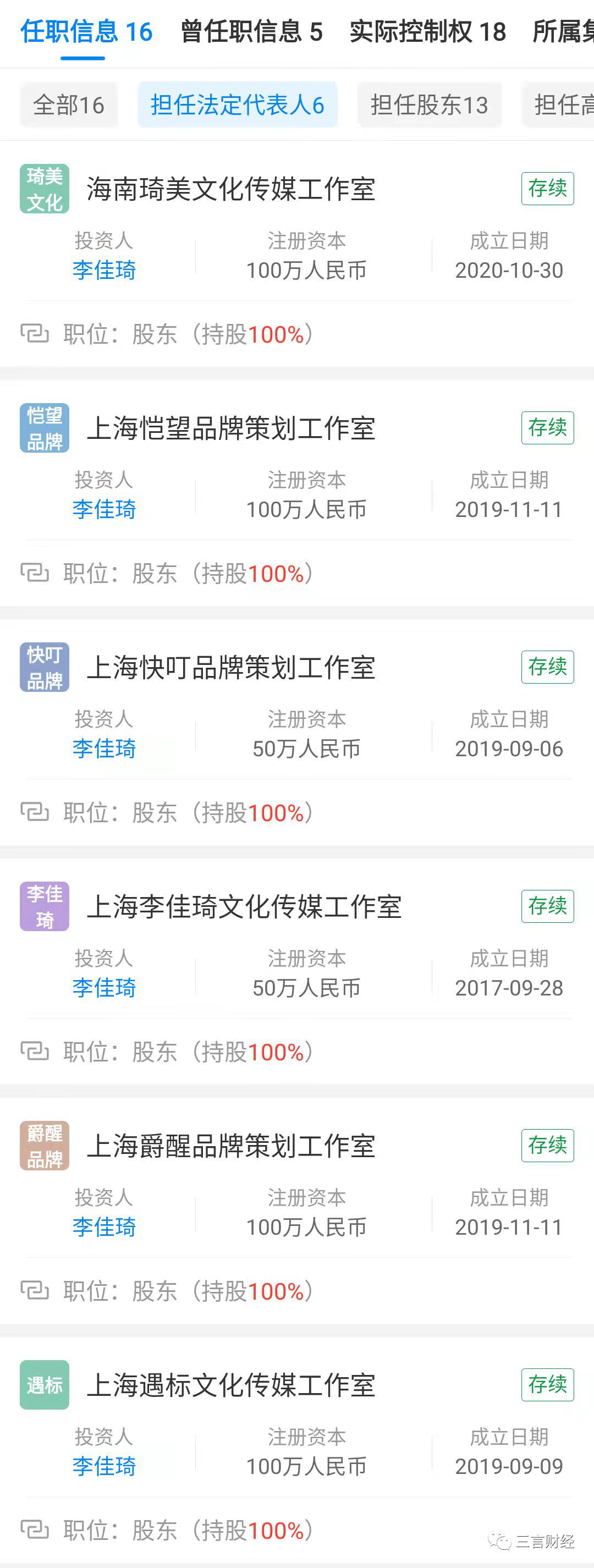
Task: Open 上海遇标文化传媒工作室 company details
Action: click(230, 1385)
